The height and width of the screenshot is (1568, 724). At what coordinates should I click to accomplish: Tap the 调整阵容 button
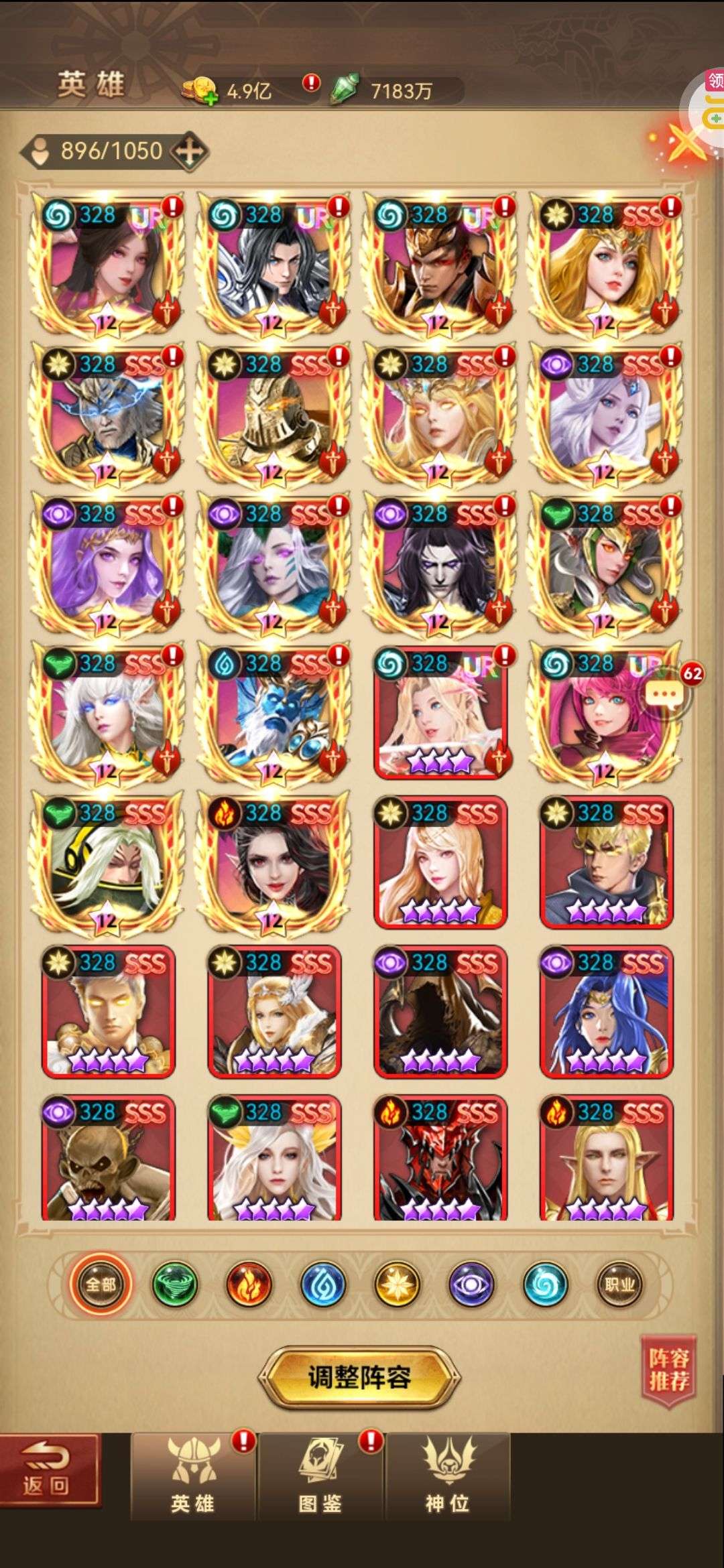pyautogui.click(x=359, y=1377)
